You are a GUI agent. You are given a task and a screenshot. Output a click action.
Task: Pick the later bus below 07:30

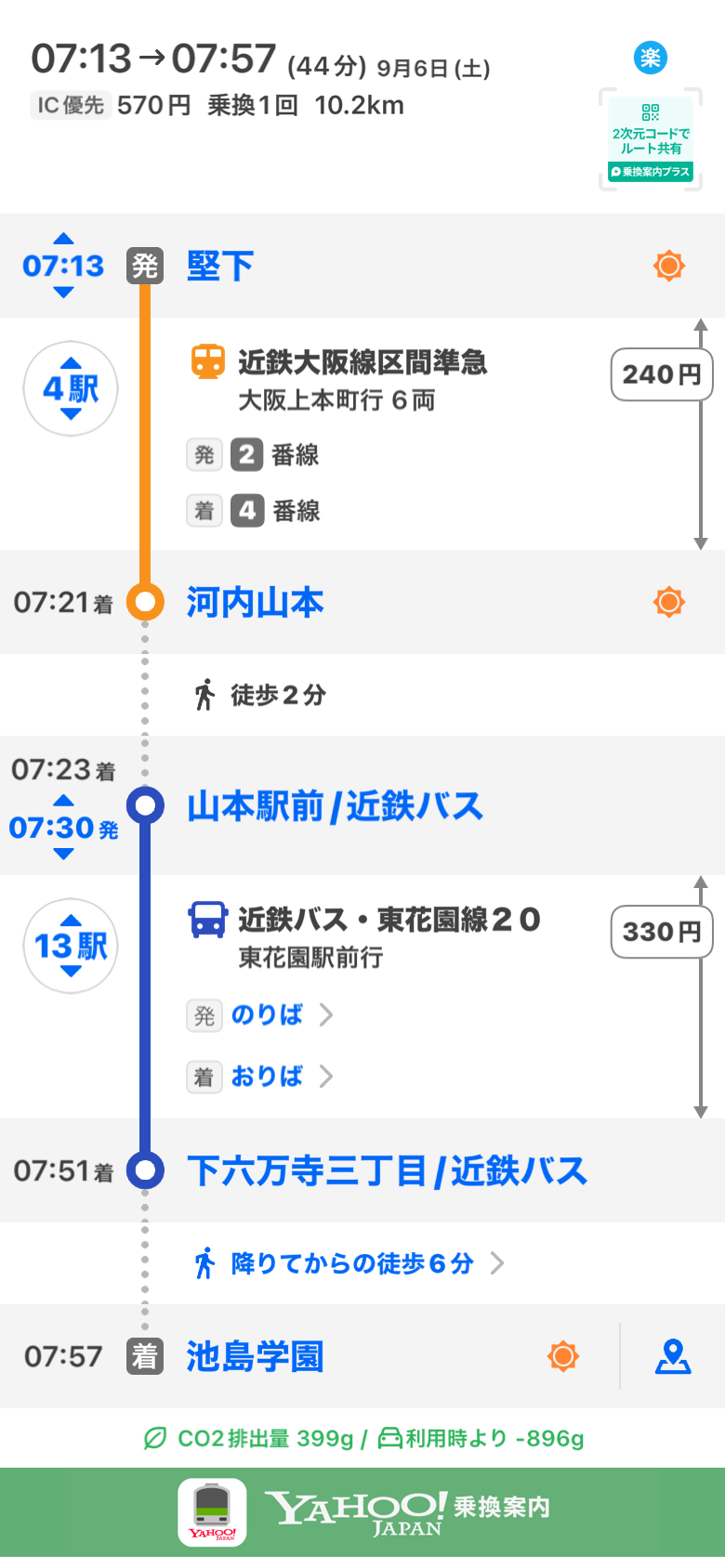(63, 854)
